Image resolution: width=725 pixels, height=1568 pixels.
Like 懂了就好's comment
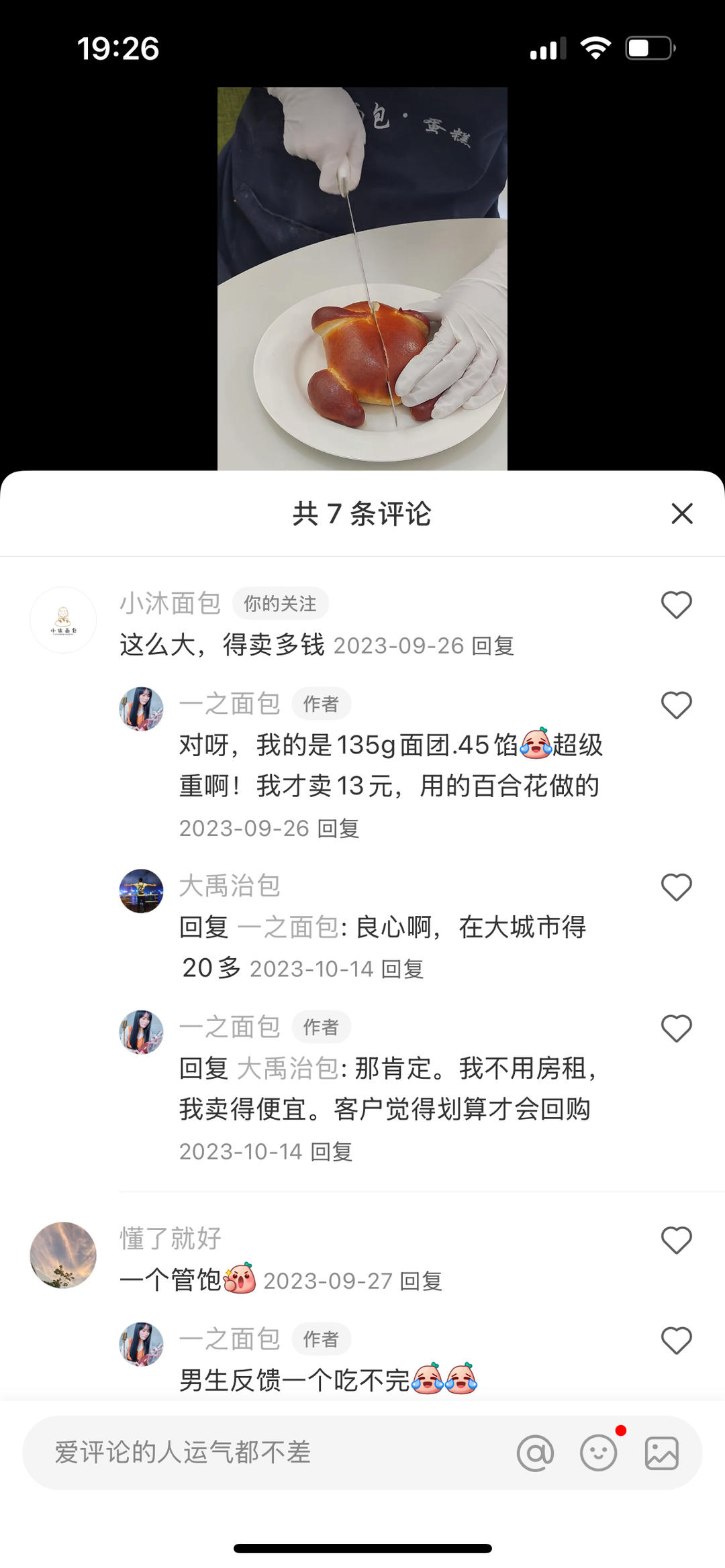tap(677, 1239)
